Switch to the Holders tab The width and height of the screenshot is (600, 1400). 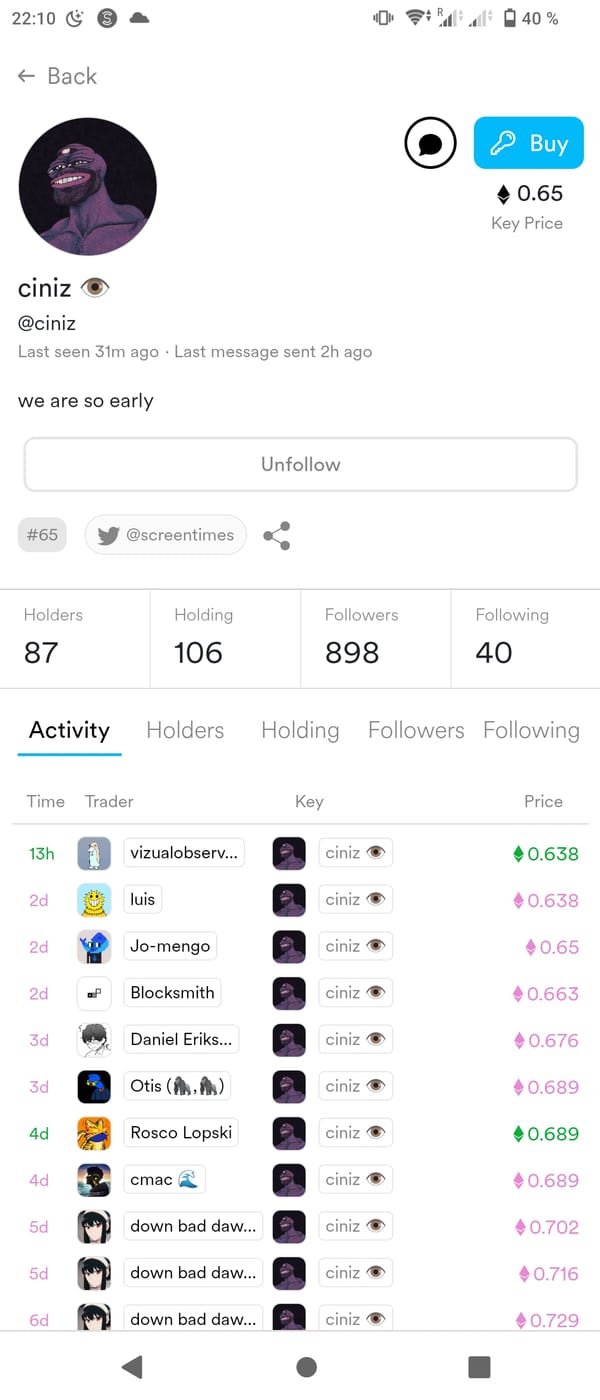(185, 731)
